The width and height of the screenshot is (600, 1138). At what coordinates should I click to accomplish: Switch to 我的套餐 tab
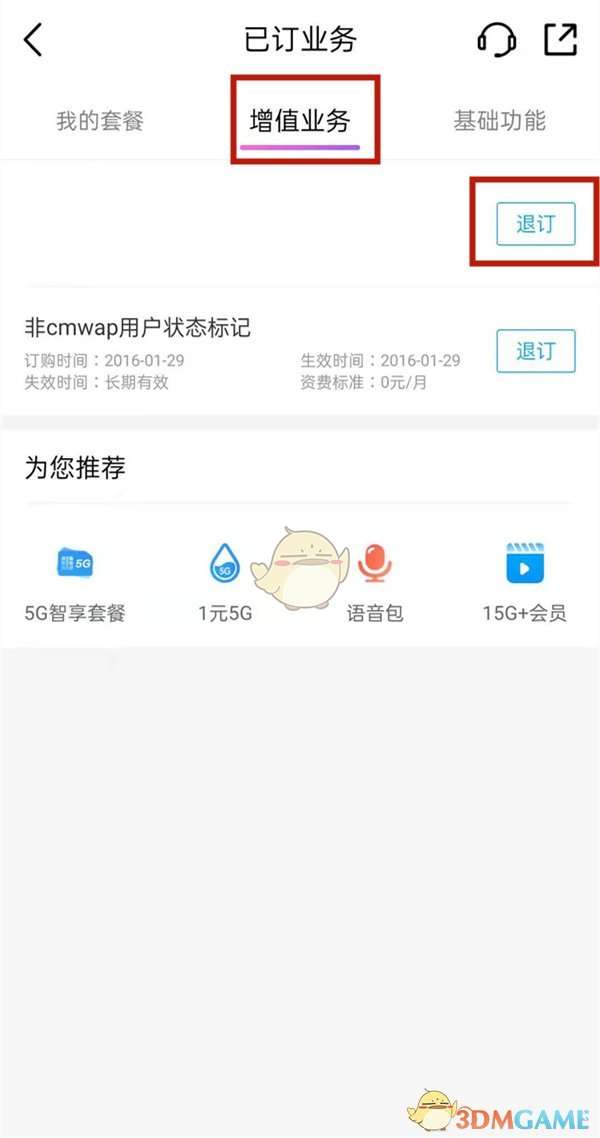[x=100, y=122]
